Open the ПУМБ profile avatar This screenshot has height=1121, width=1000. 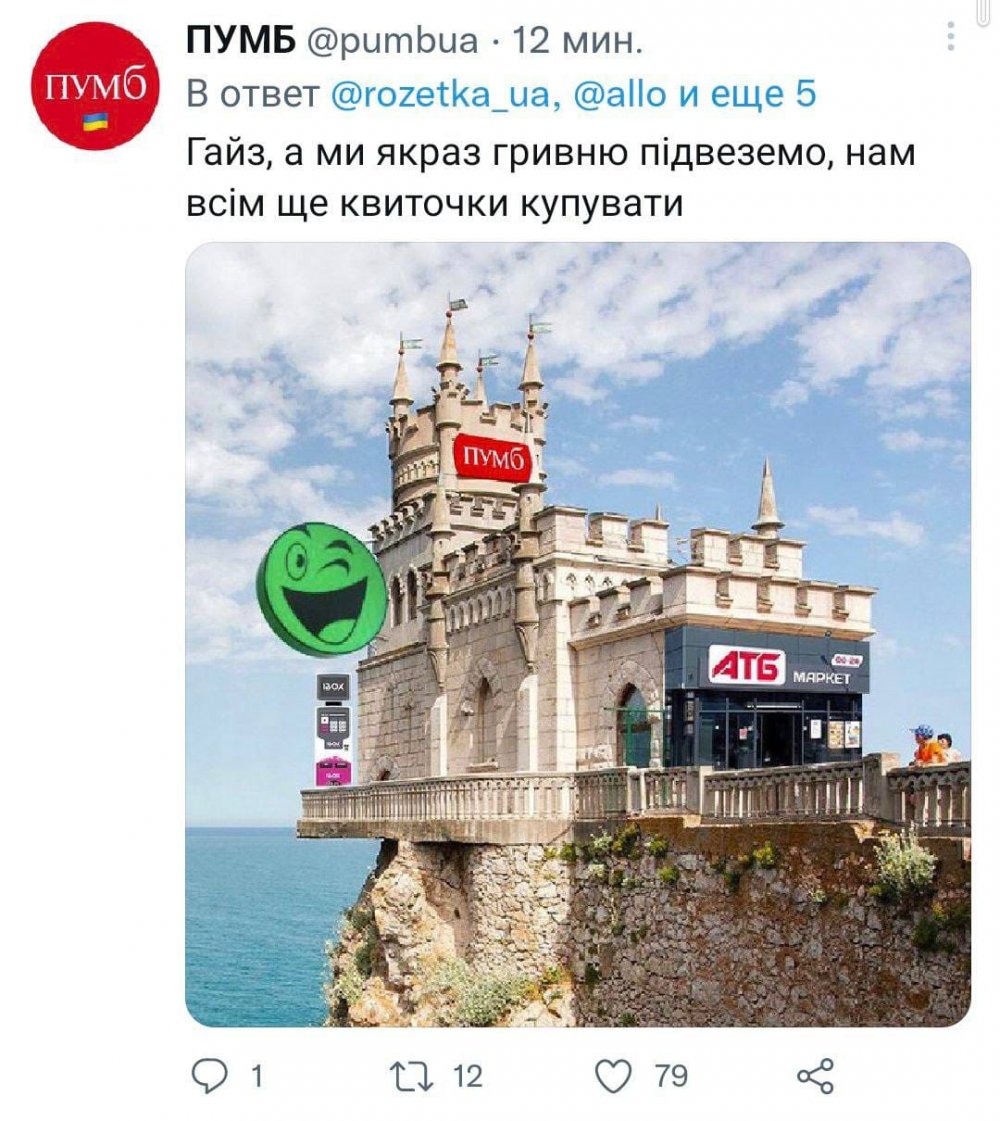(91, 86)
